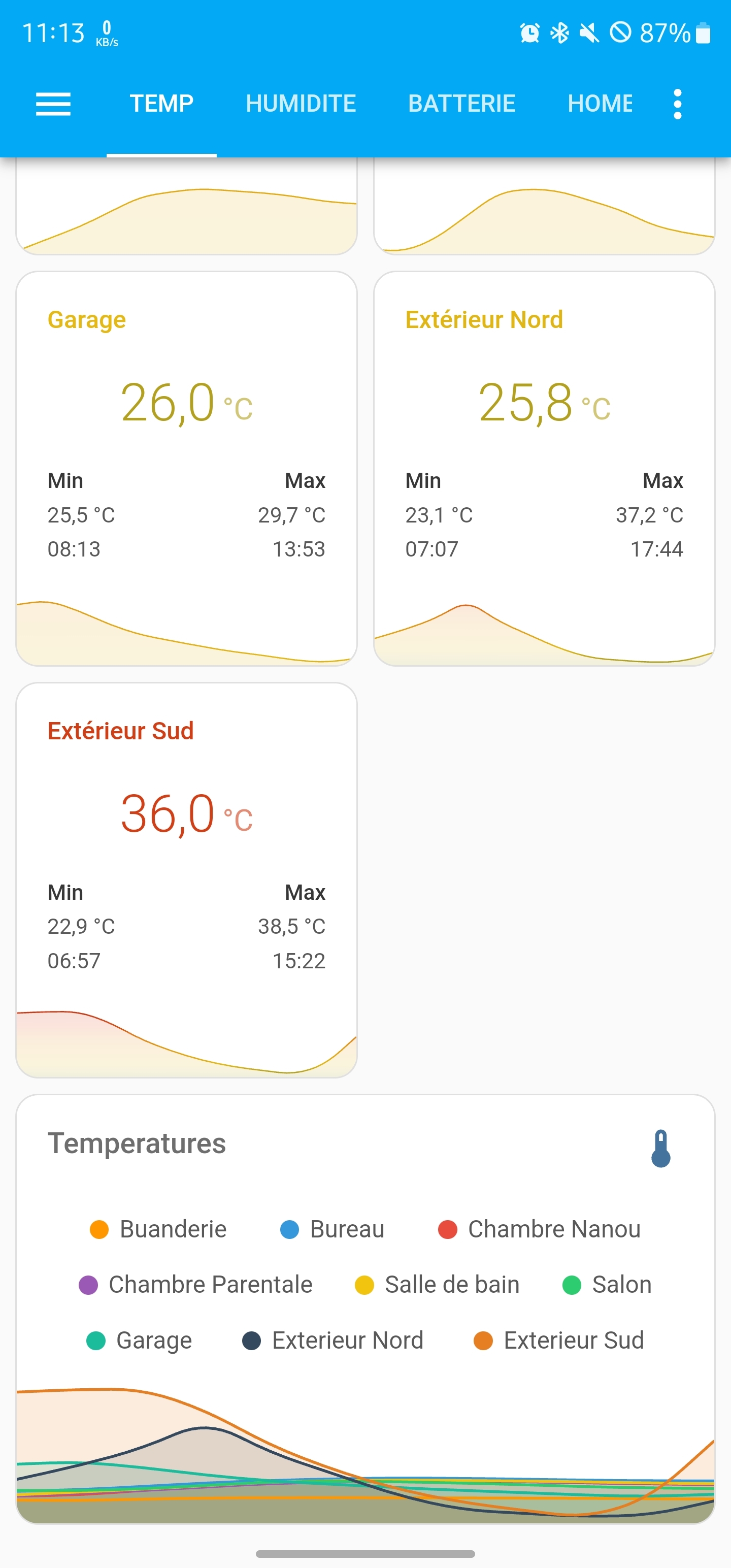Open the three-dot overflow menu

click(x=677, y=104)
